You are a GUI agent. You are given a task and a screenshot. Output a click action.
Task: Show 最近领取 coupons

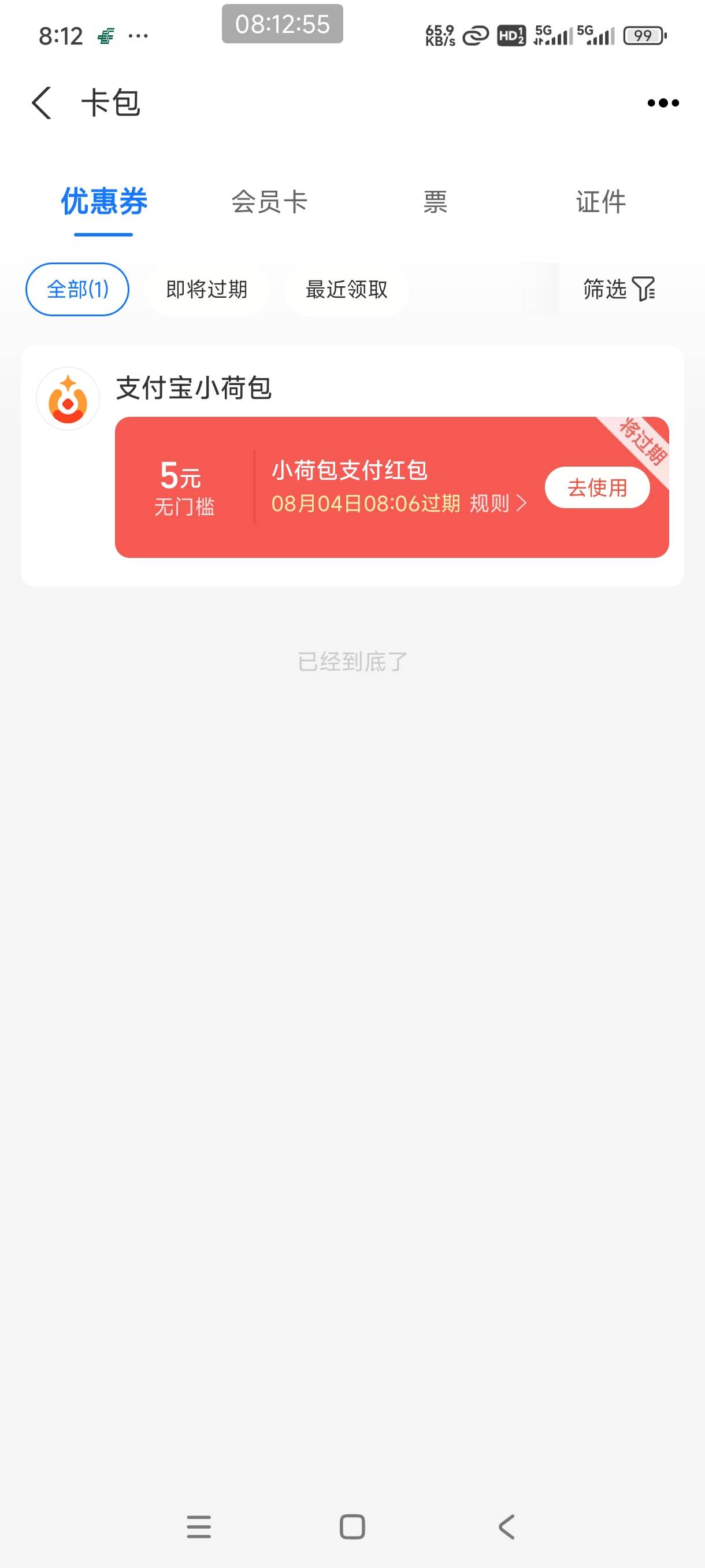(x=346, y=289)
